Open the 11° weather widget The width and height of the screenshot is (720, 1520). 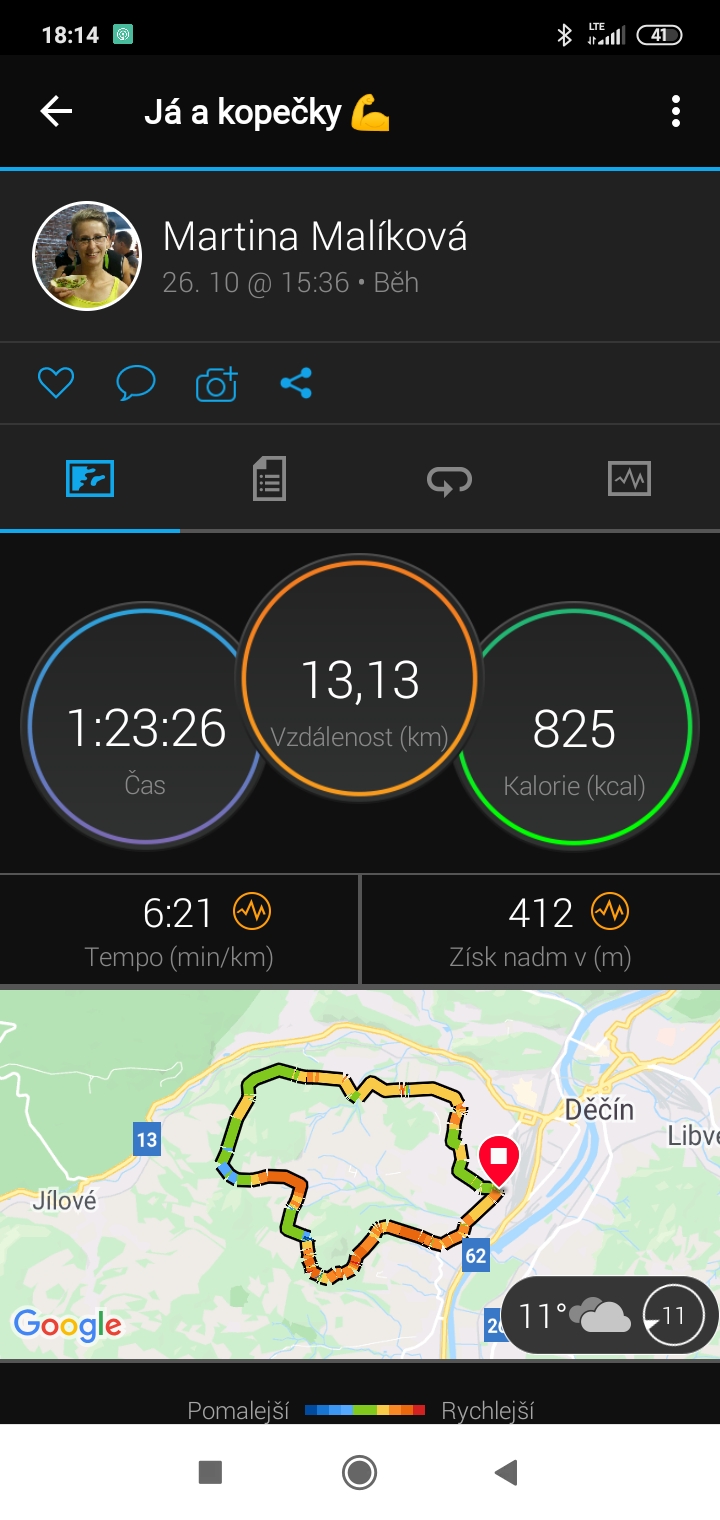coord(608,1315)
